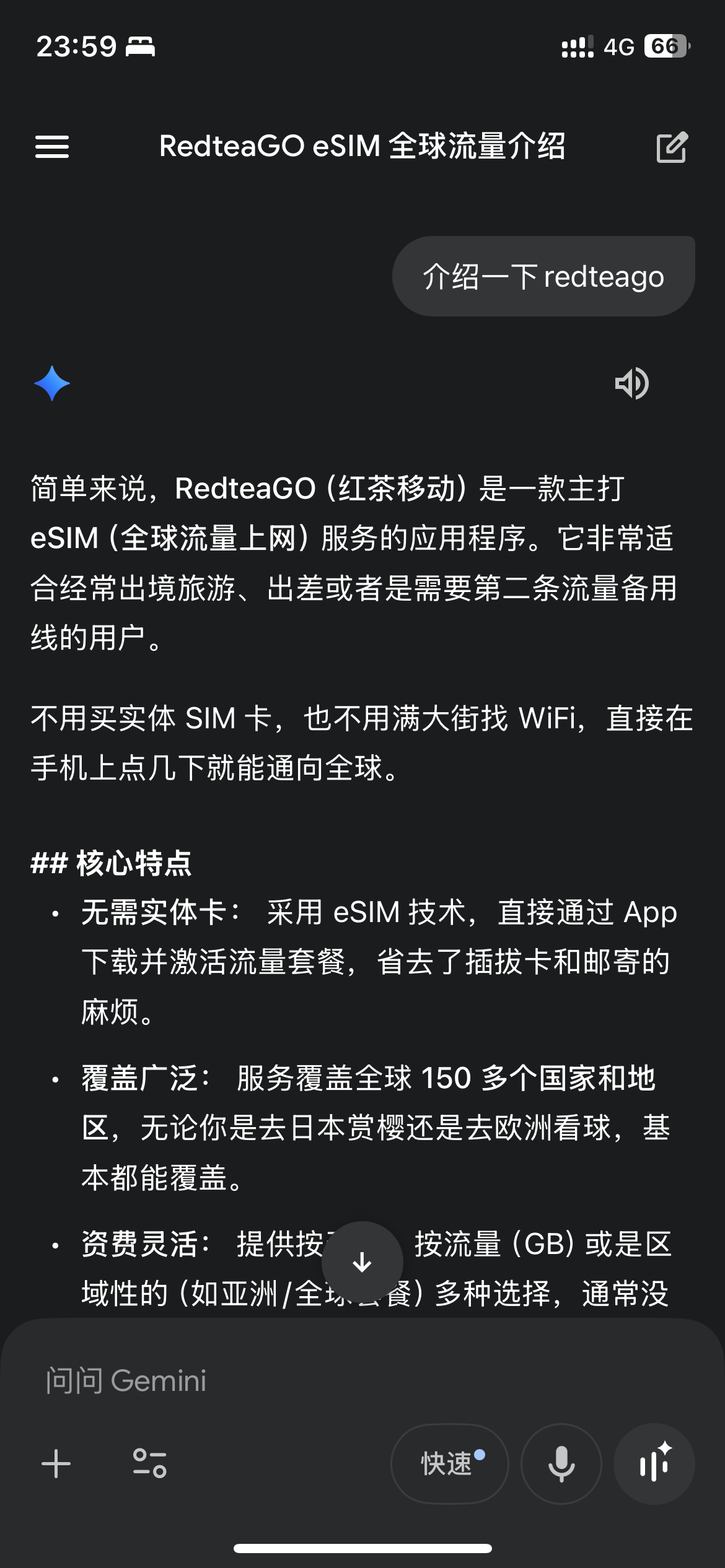The height and width of the screenshot is (1568, 725).
Task: Open the hamburger side menu
Action: coord(52,147)
